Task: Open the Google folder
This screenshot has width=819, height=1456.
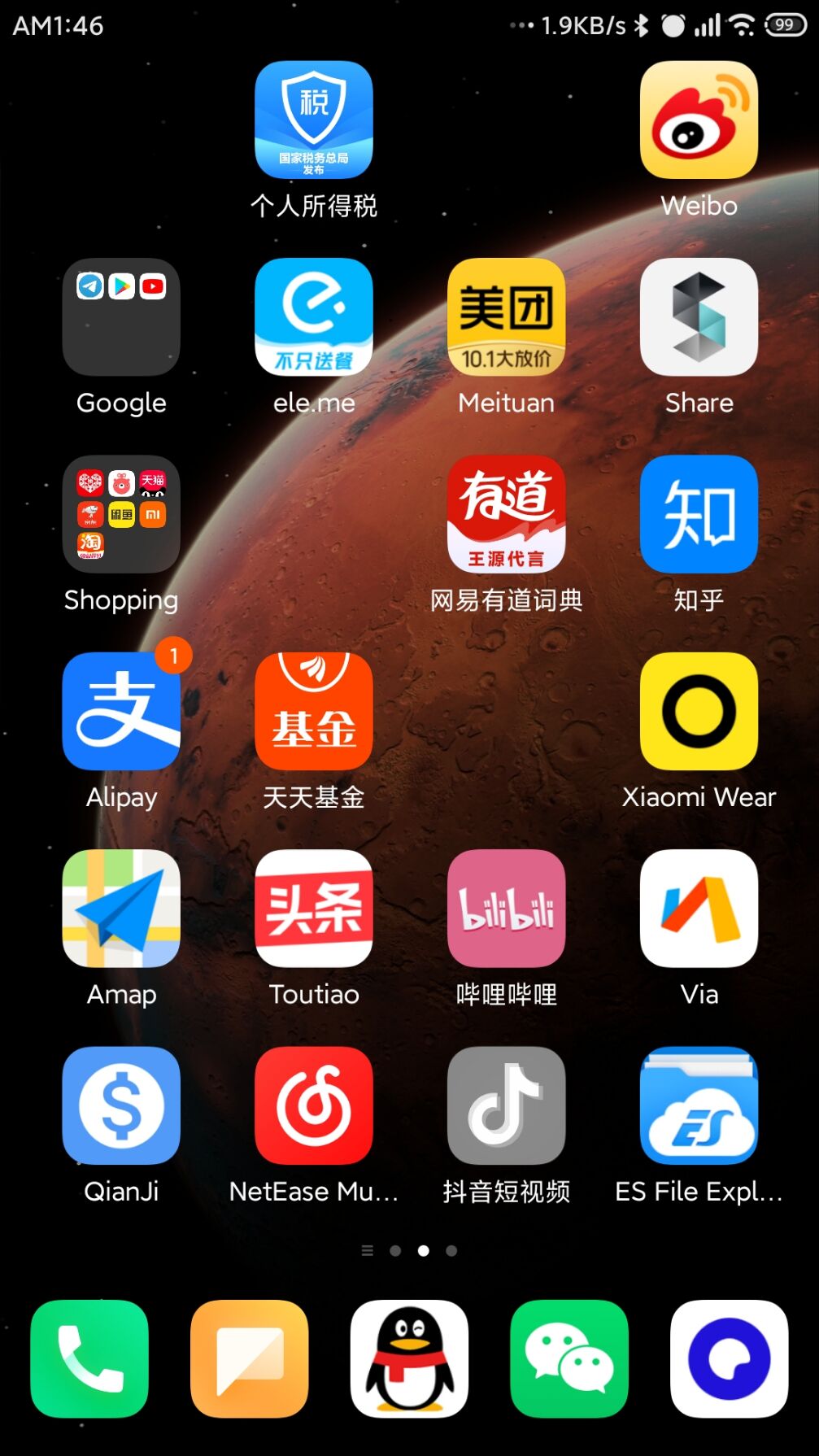Action: click(121, 317)
